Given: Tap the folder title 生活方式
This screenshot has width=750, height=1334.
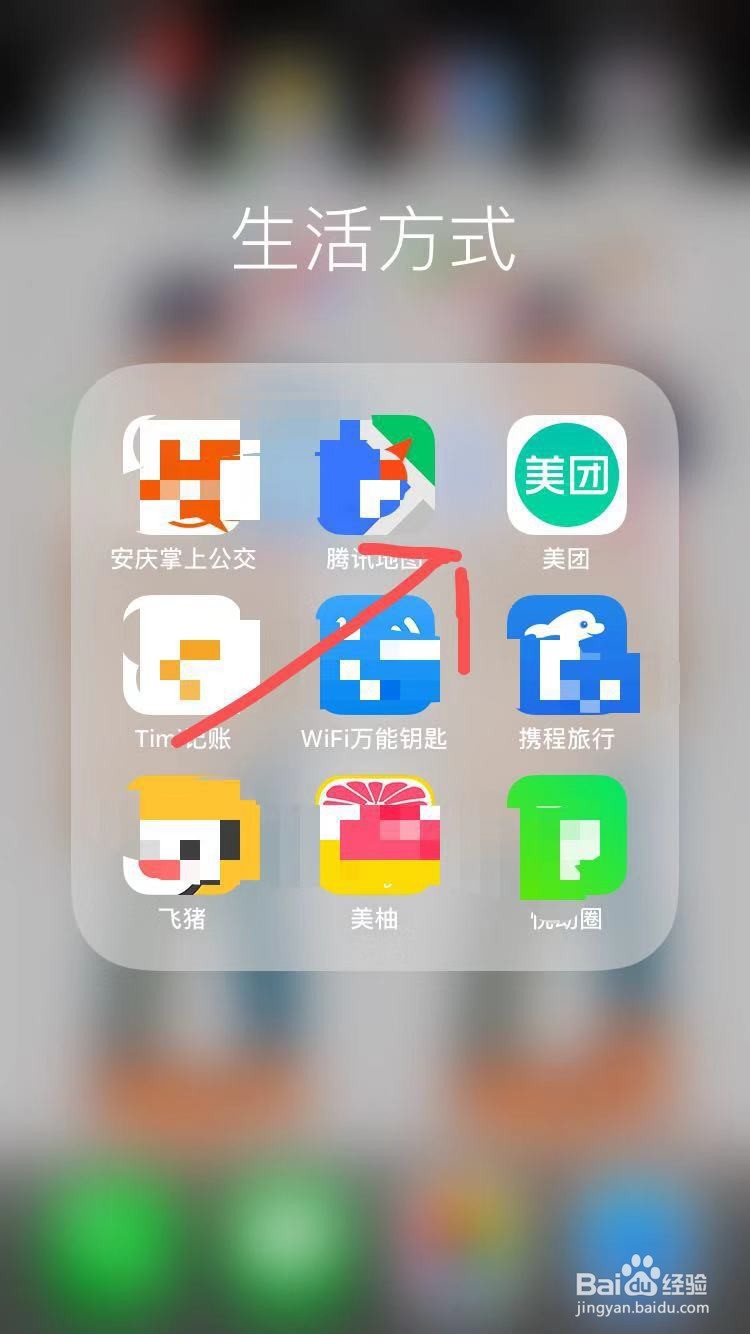Looking at the screenshot, I should pos(375,237).
